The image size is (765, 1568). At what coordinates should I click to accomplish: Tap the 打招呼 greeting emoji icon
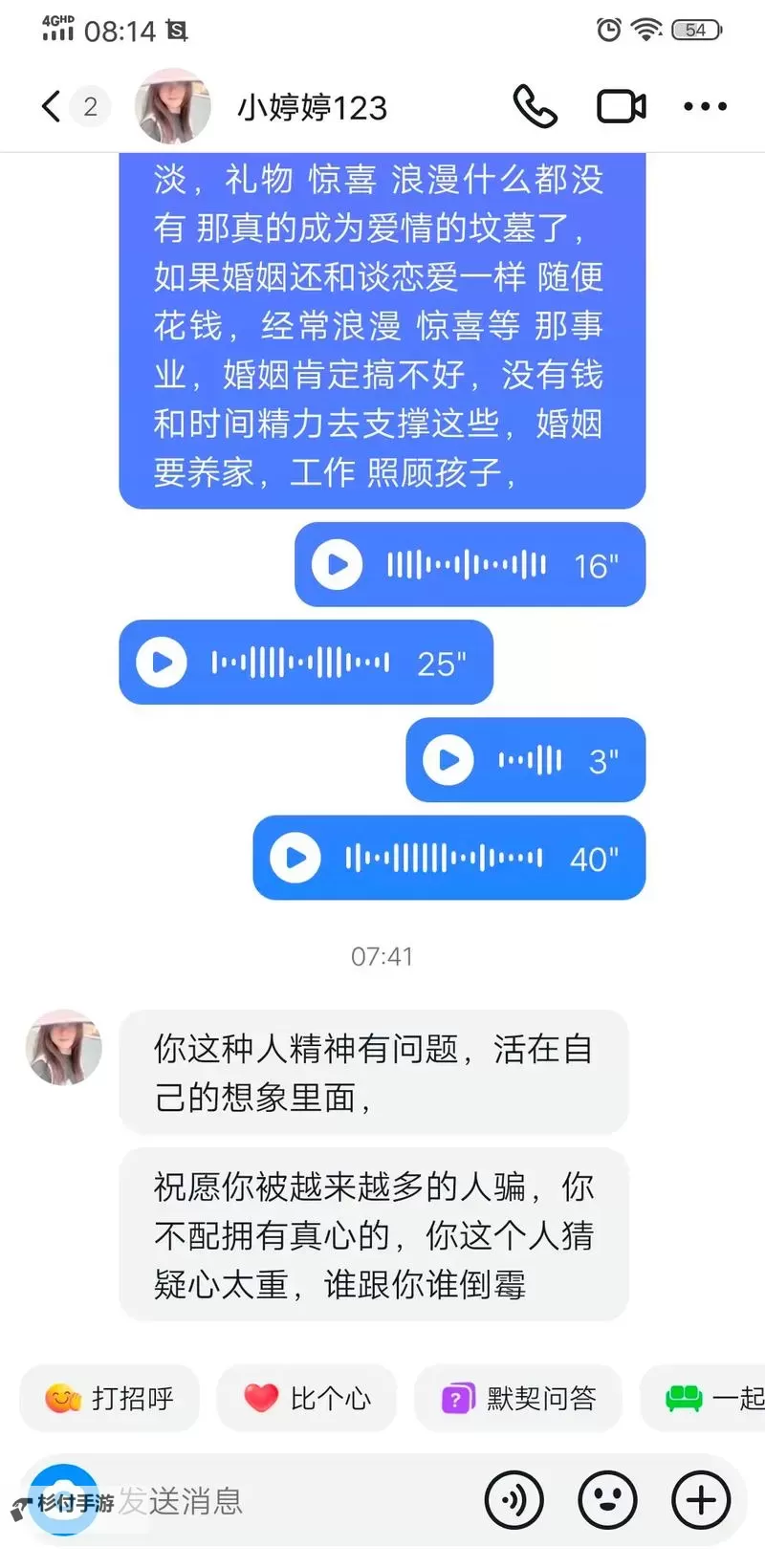pos(63,1398)
